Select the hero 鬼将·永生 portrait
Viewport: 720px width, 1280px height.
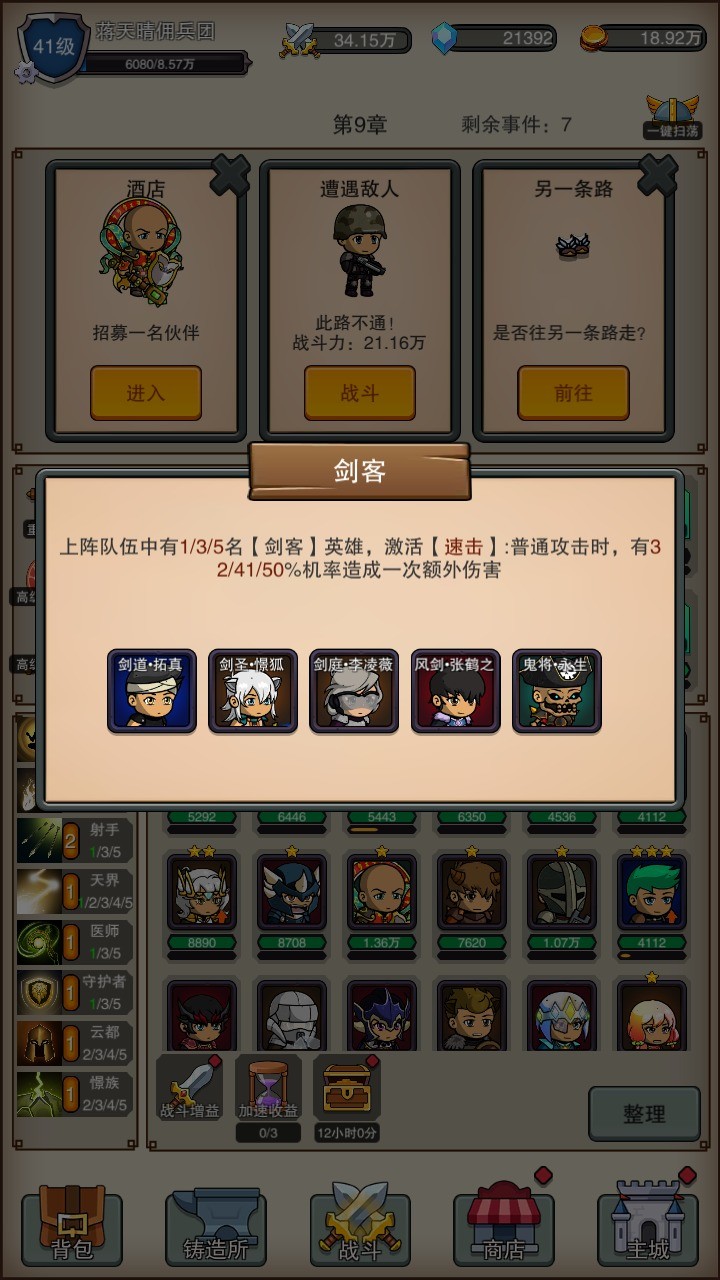click(x=557, y=692)
